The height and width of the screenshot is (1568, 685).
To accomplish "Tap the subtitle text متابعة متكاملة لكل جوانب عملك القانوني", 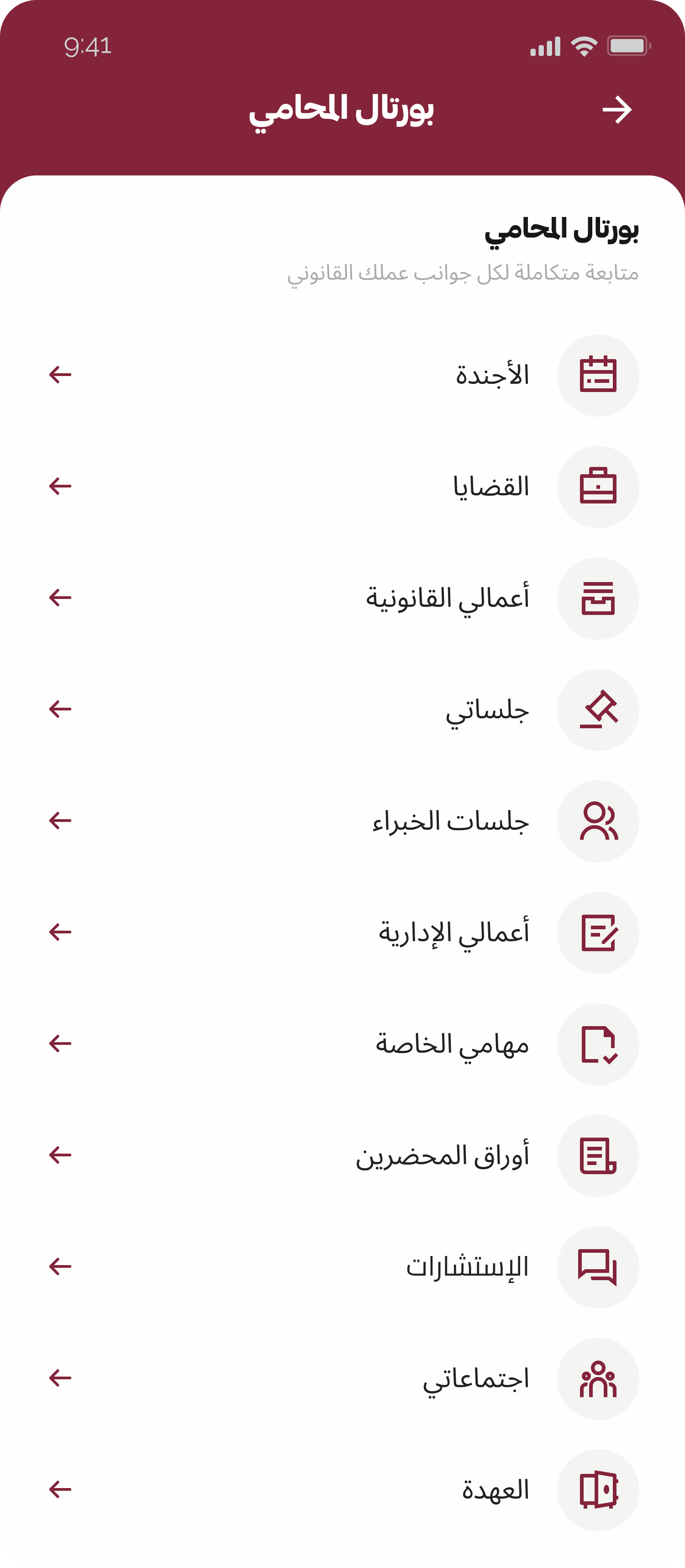I will (462, 275).
